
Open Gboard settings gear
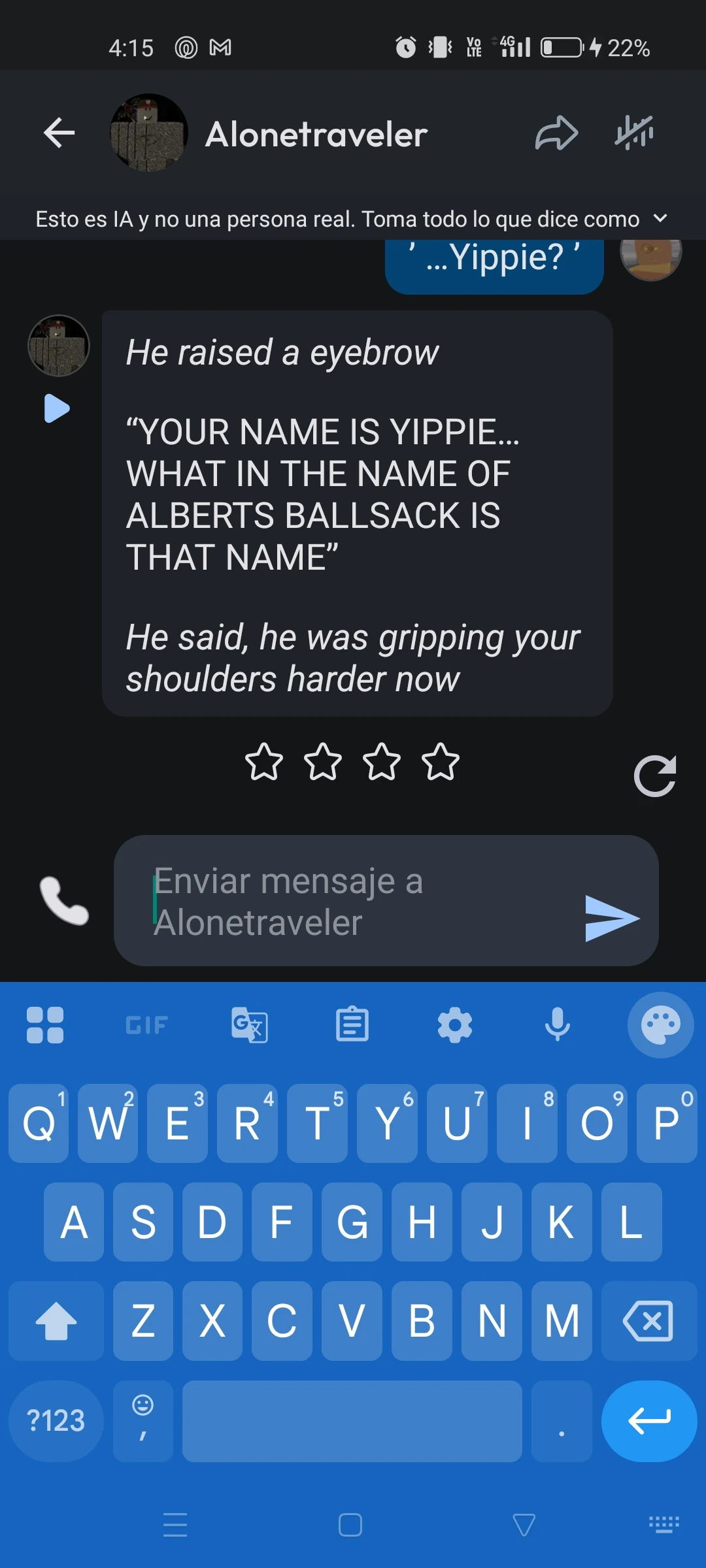455,1024
